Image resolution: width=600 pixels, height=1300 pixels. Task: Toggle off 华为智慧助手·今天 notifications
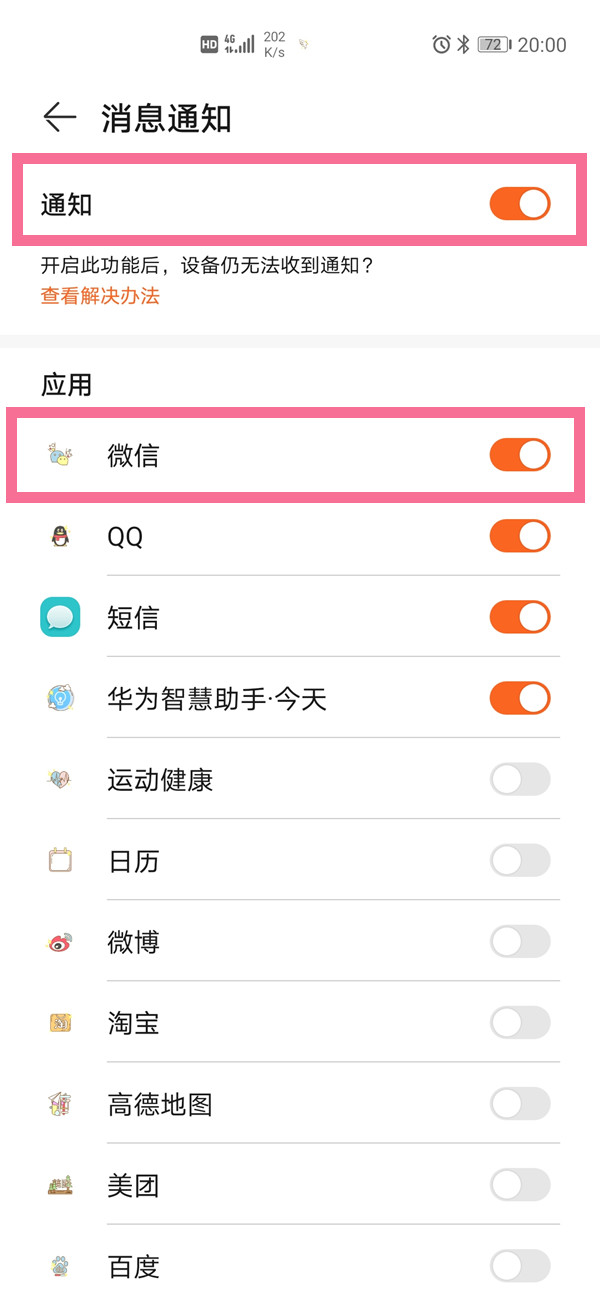pos(519,698)
